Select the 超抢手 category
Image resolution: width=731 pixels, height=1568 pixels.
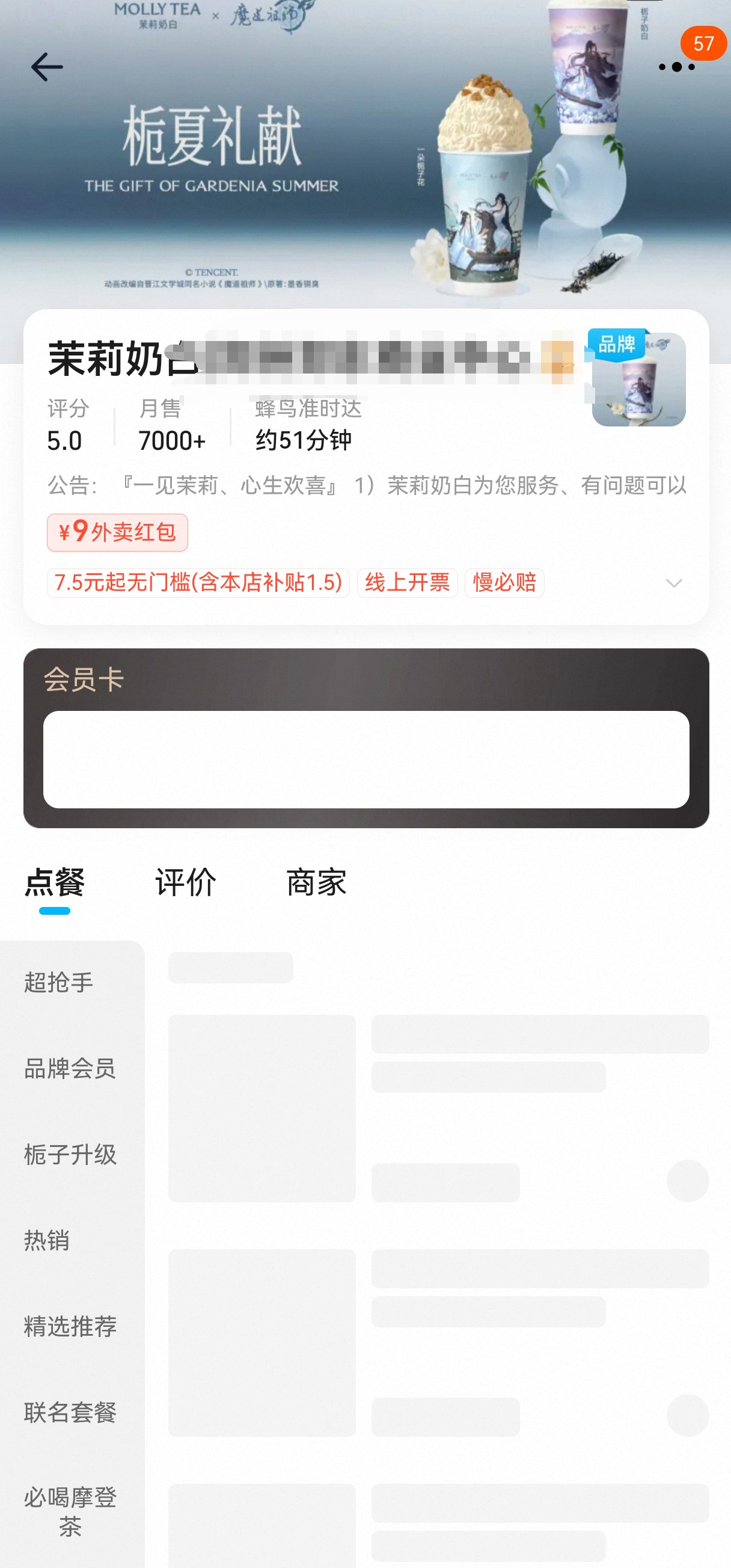59,982
